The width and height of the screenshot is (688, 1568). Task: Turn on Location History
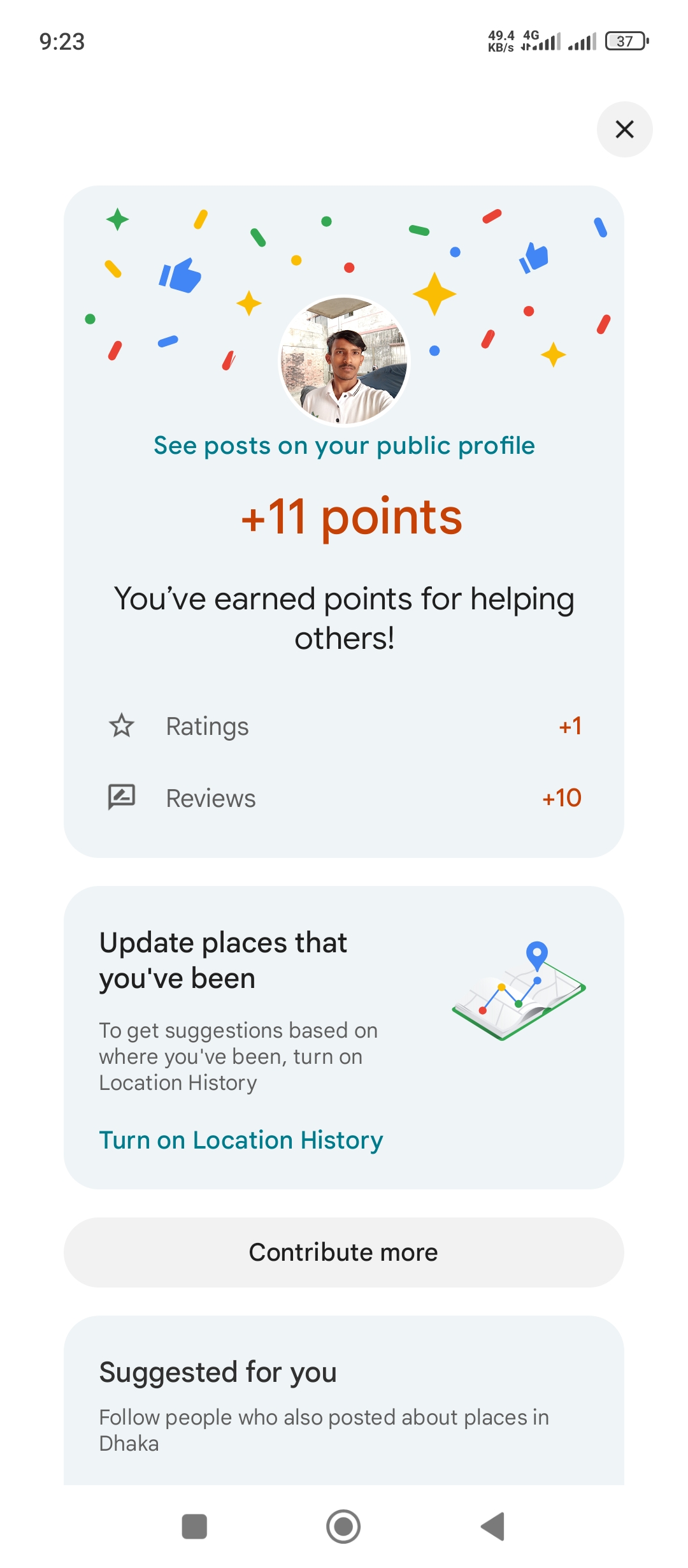[241, 1140]
